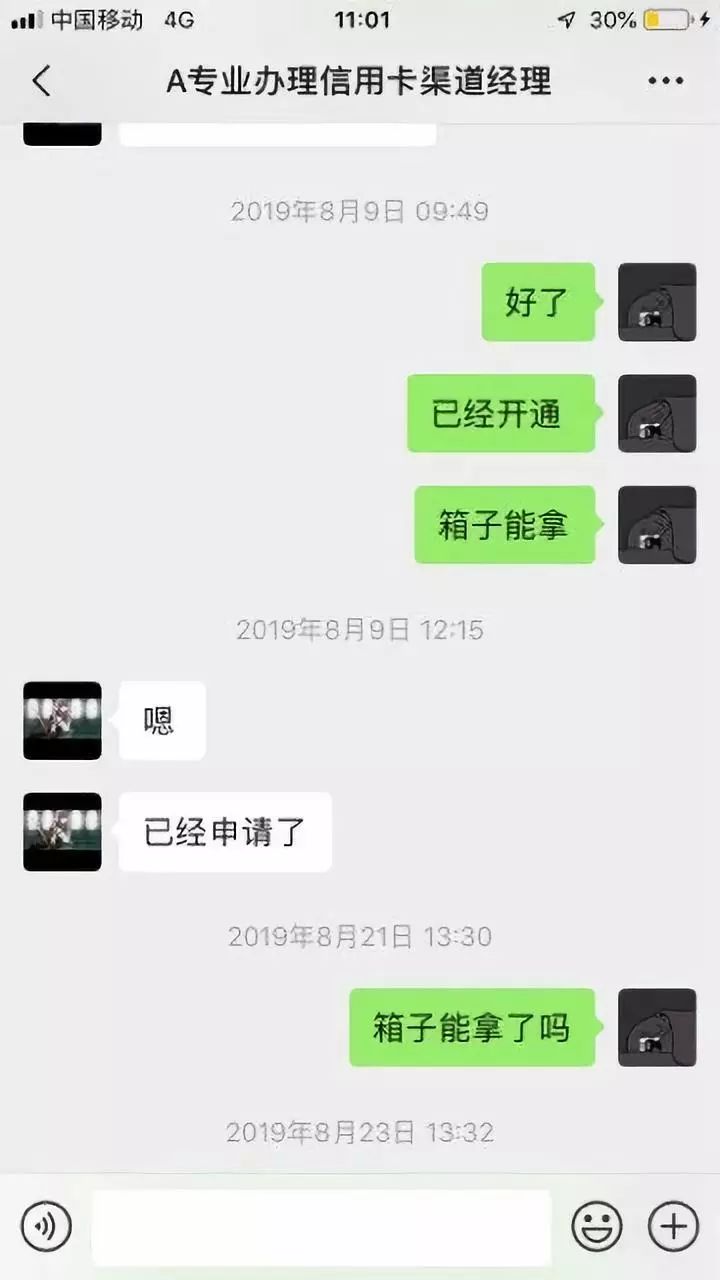Open the plus attachment menu

click(x=673, y=1225)
